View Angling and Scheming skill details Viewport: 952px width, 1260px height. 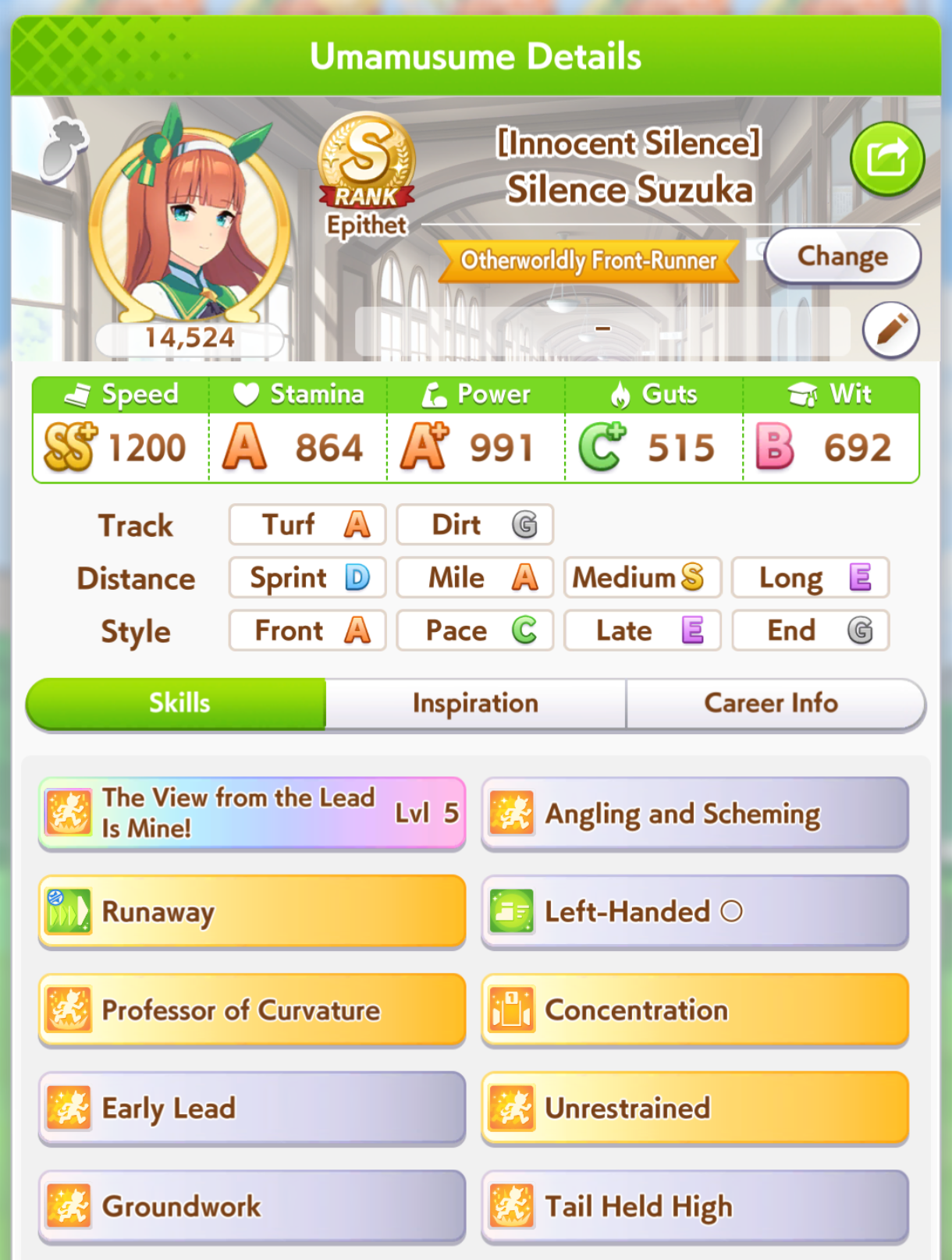click(x=695, y=813)
